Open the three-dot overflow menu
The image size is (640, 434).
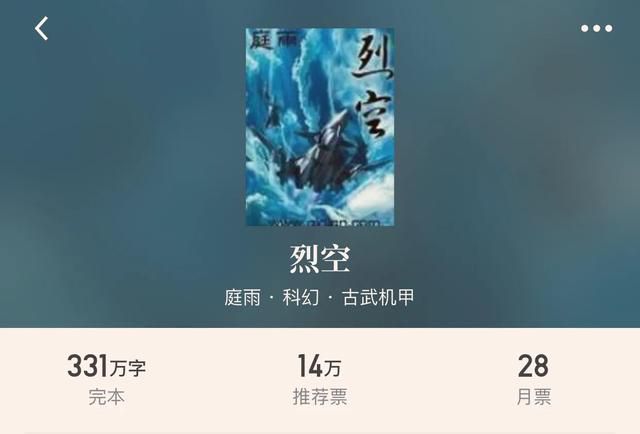596,29
